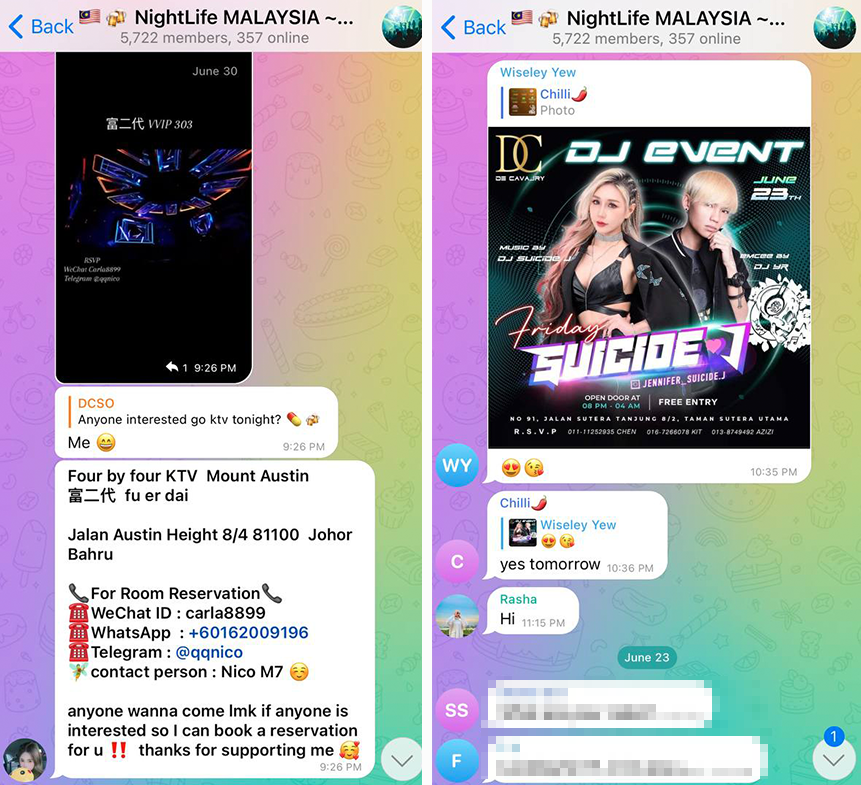861x785 pixels.
Task: Open Chilli's C avatar profile
Action: tap(457, 562)
